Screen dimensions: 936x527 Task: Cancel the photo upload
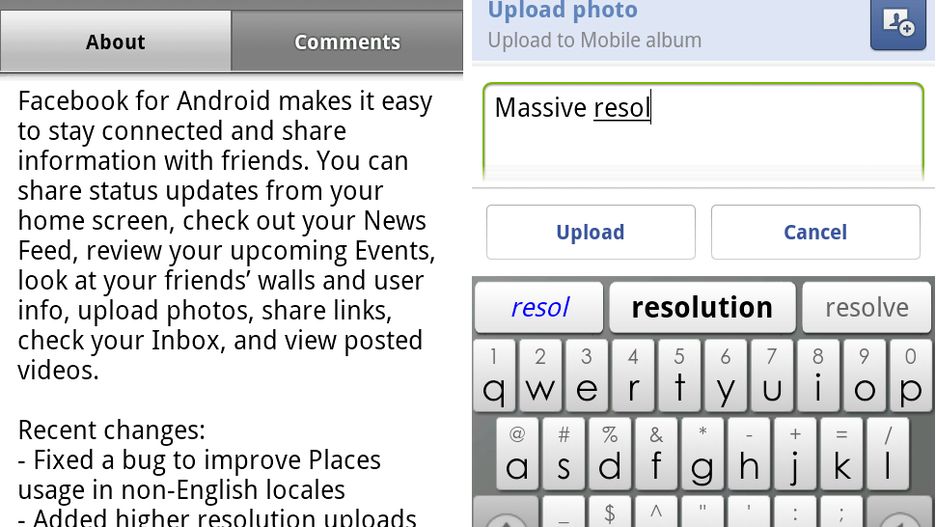815,232
